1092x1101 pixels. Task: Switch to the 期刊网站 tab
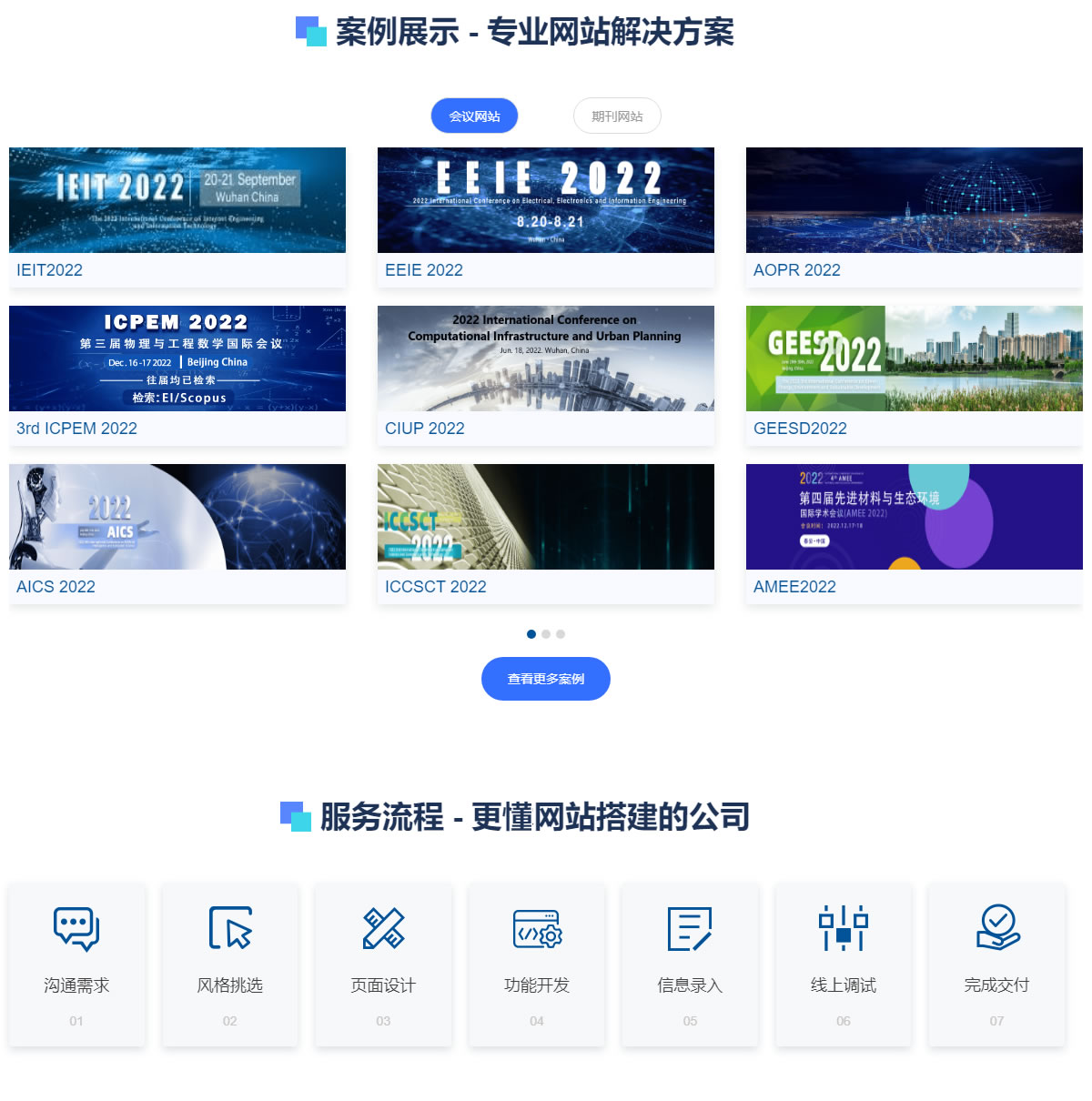click(617, 116)
